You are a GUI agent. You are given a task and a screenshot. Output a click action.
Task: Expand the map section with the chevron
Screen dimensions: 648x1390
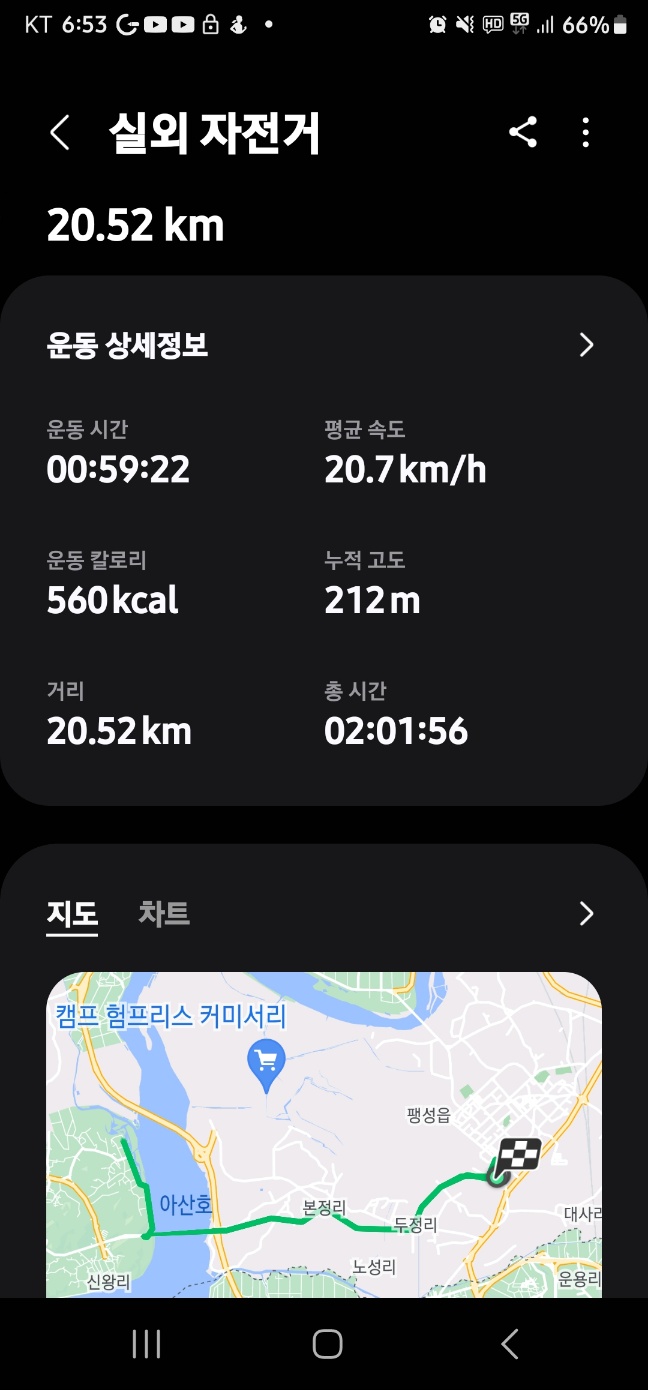click(x=586, y=914)
